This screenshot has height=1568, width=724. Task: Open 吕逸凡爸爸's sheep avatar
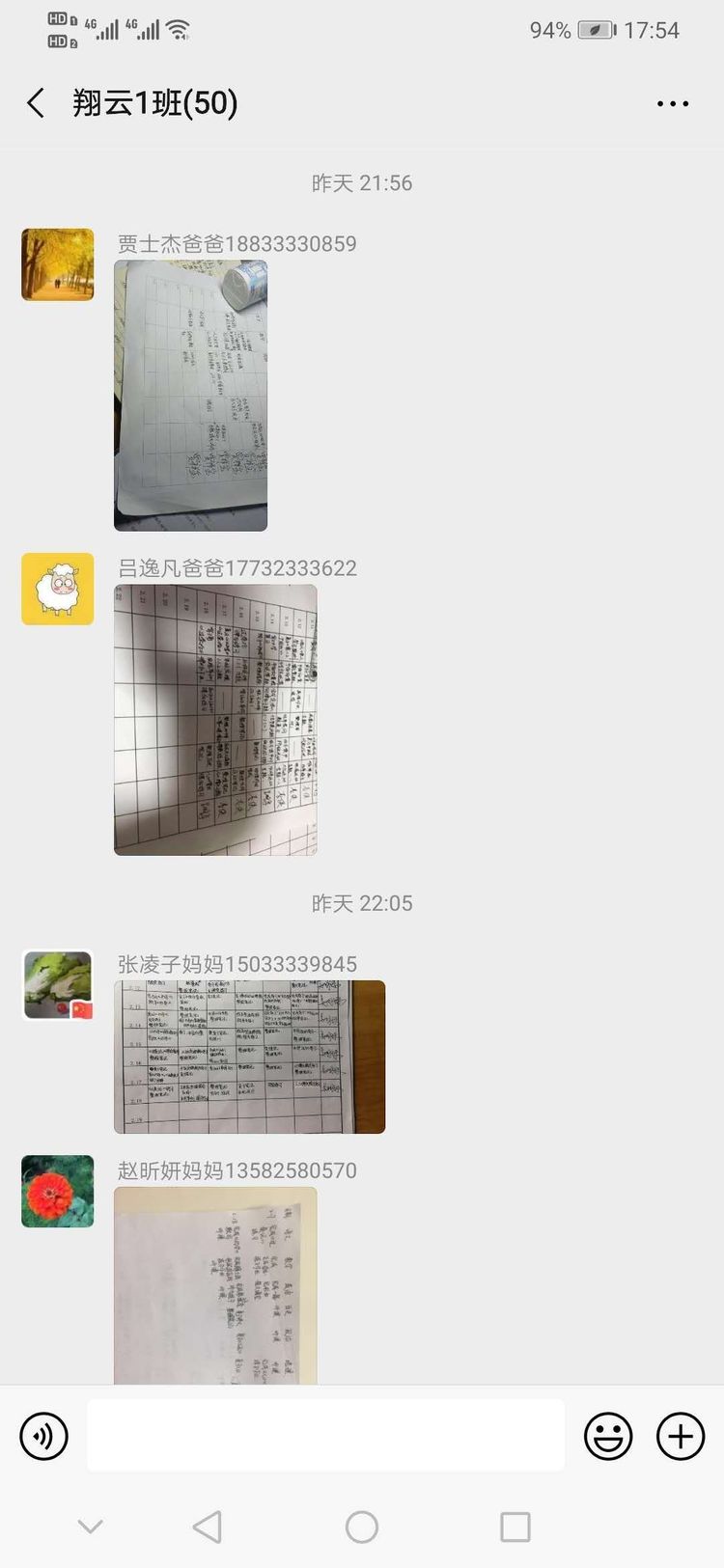(x=58, y=589)
